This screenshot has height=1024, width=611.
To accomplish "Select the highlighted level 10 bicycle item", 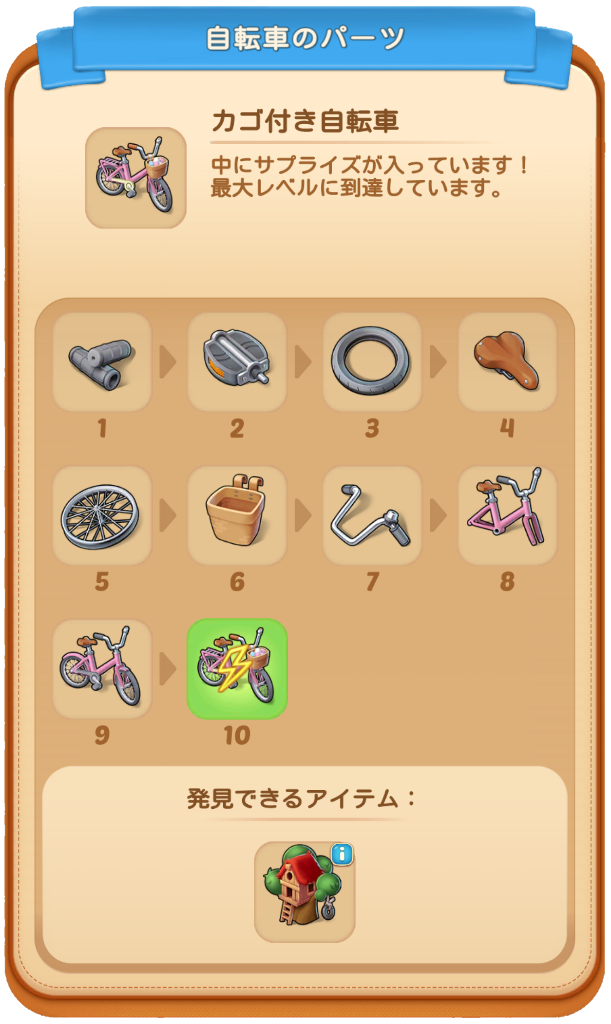I will [237, 669].
